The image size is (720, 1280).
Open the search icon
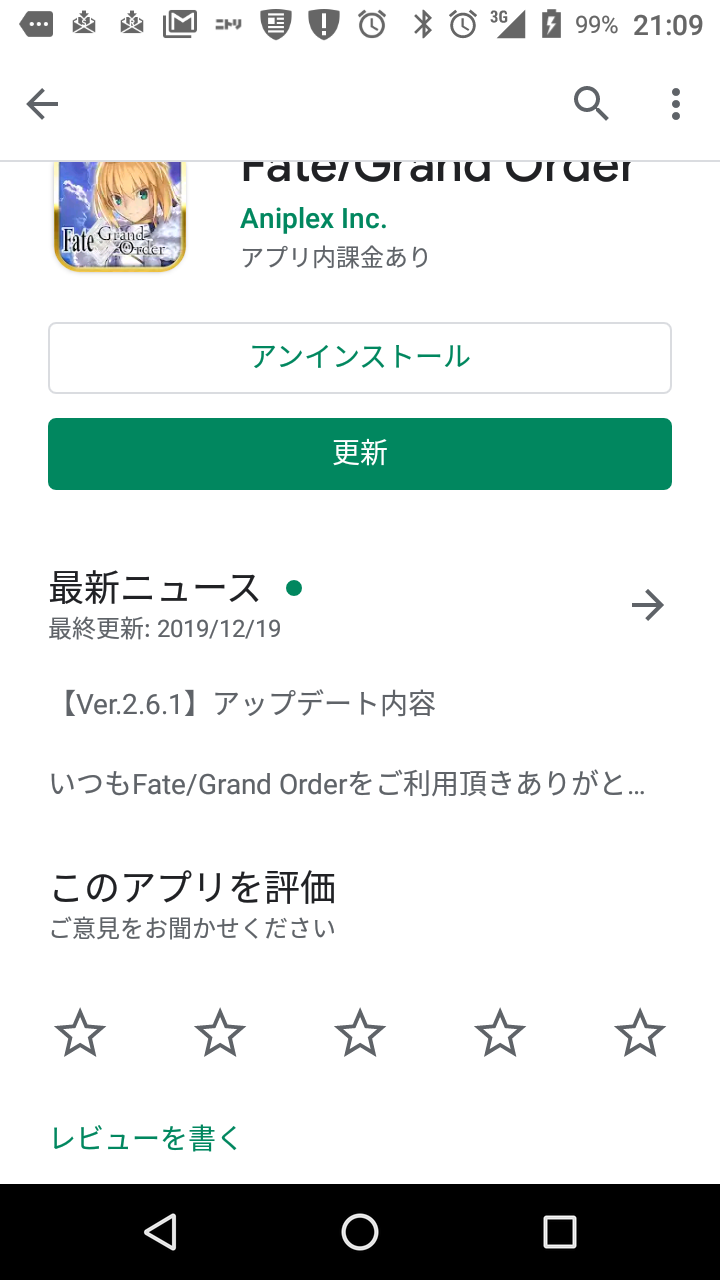[591, 103]
